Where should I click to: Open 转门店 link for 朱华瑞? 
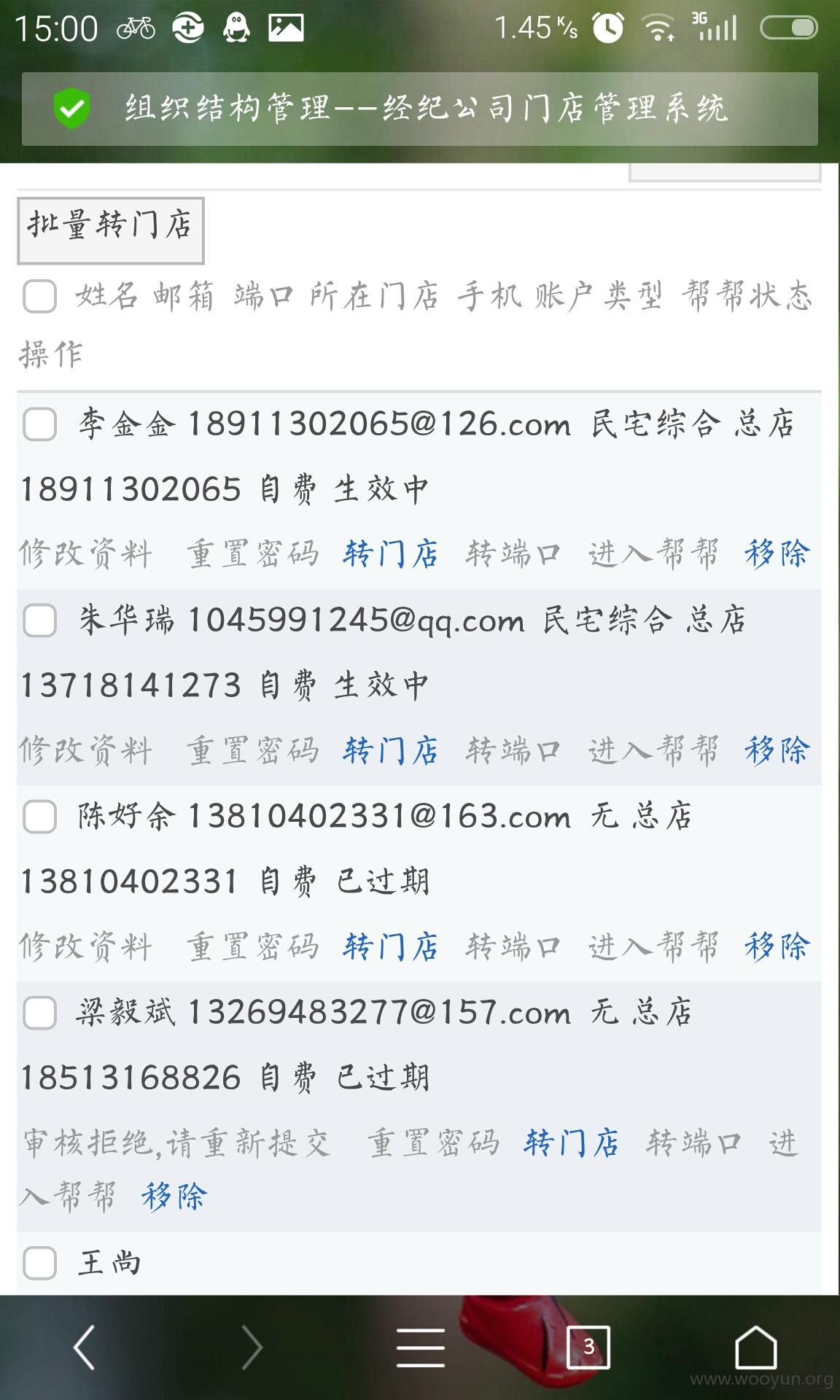pyautogui.click(x=390, y=750)
